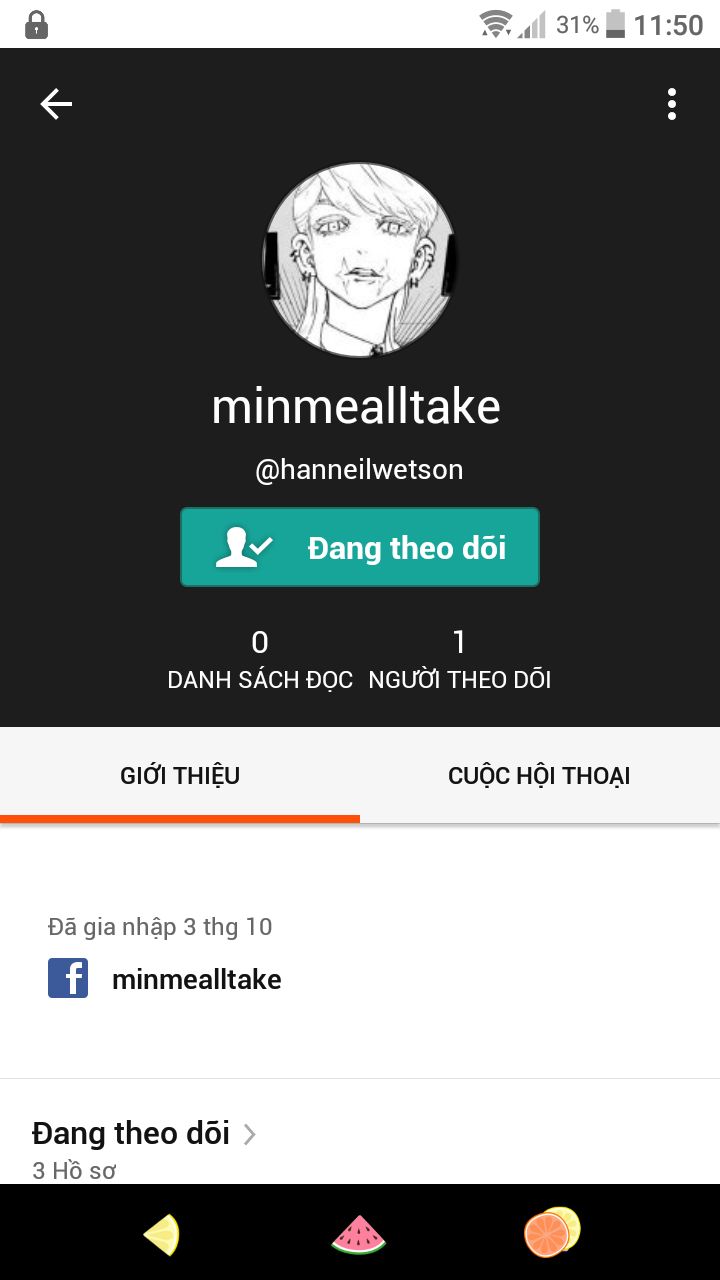720x1280 pixels.
Task: Tap the minmealltake profile avatar
Action: pos(360,262)
